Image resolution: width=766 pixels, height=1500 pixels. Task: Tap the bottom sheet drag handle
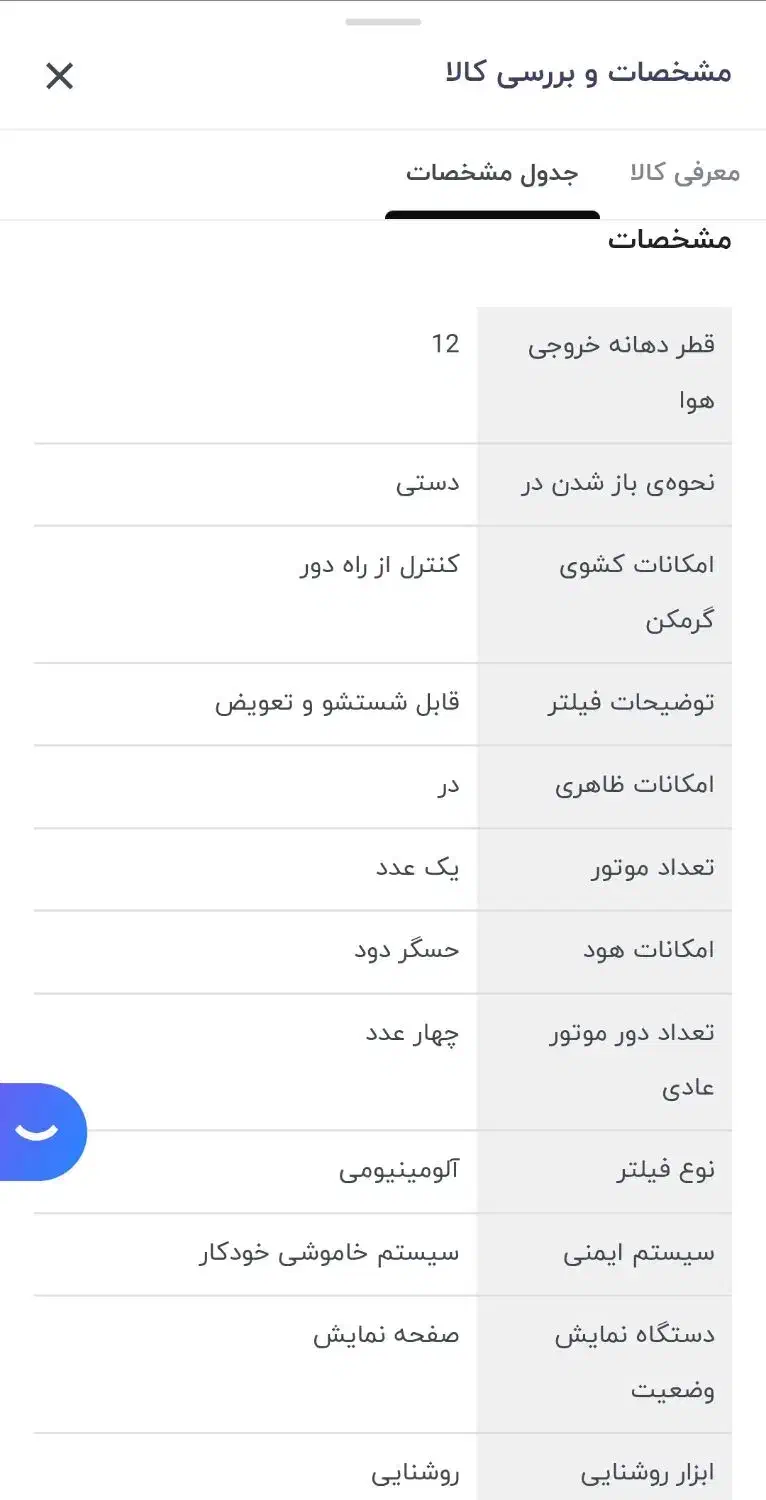(x=383, y=22)
